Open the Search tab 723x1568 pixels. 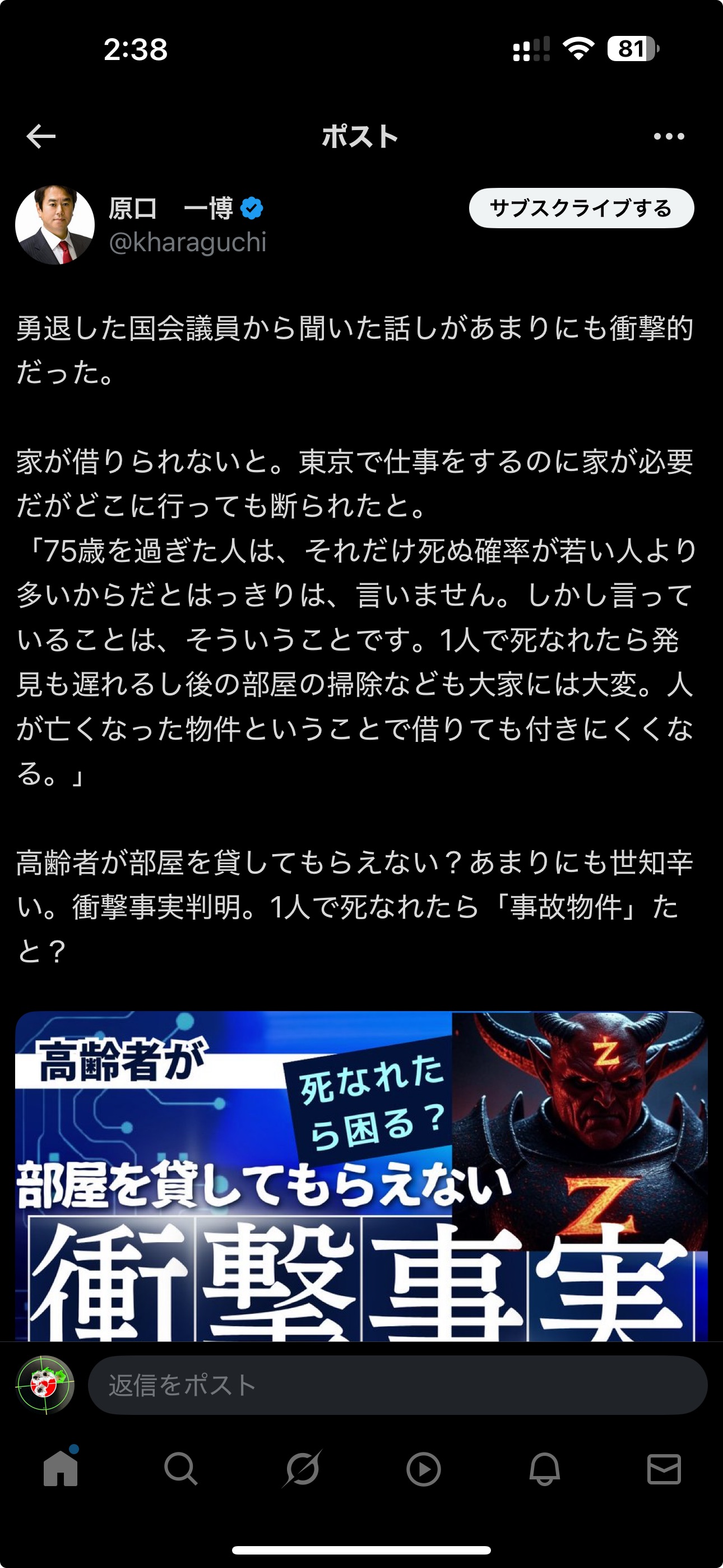[x=180, y=1469]
